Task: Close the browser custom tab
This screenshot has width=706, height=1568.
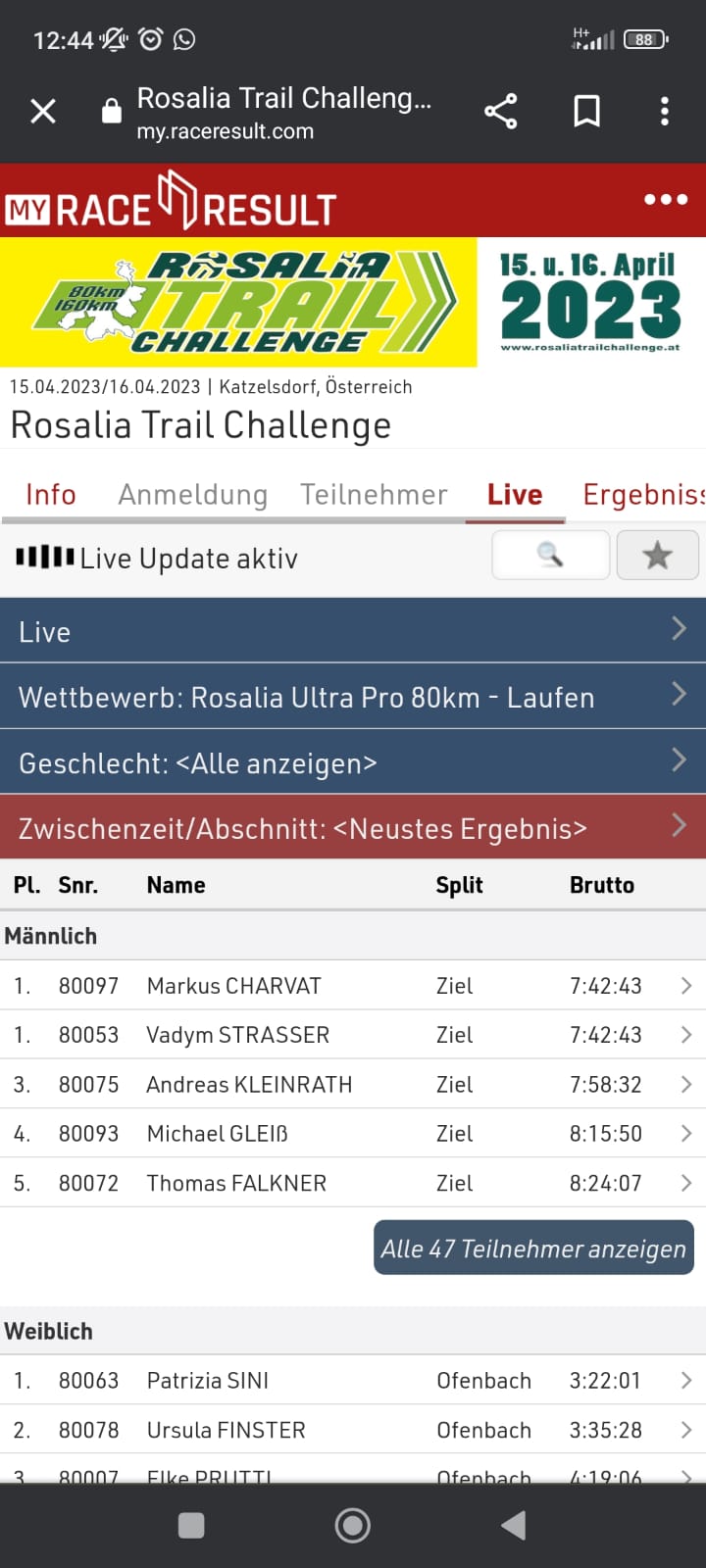Action: [x=43, y=112]
